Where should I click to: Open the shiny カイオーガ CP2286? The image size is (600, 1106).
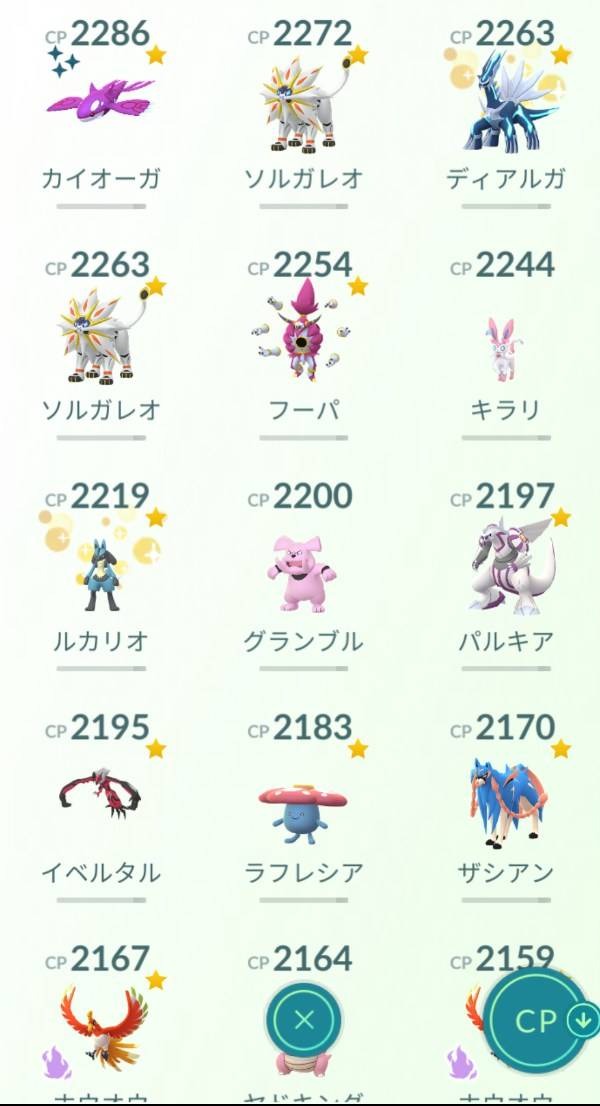point(100,105)
